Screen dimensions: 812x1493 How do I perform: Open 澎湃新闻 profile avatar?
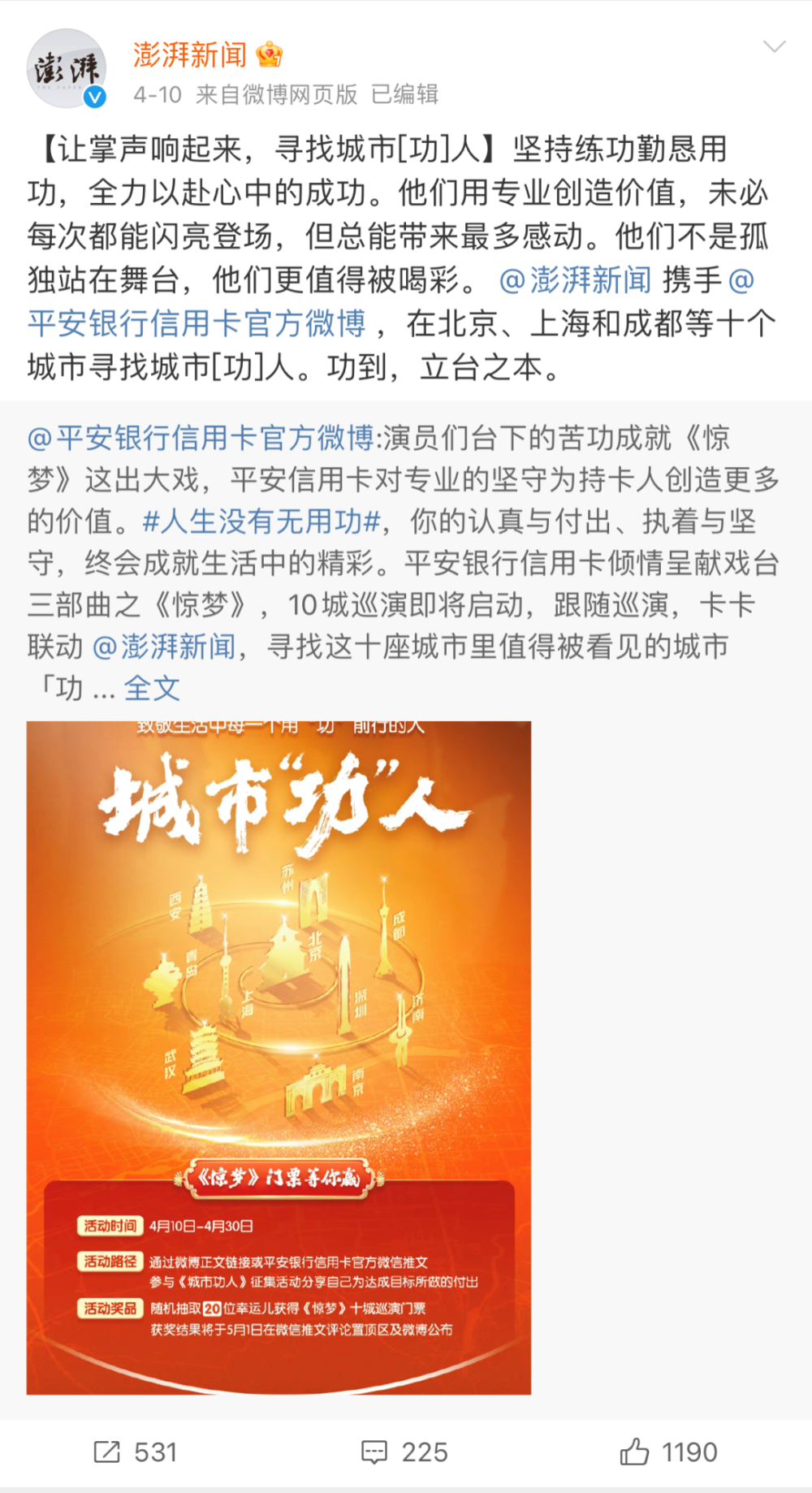pyautogui.click(x=67, y=69)
